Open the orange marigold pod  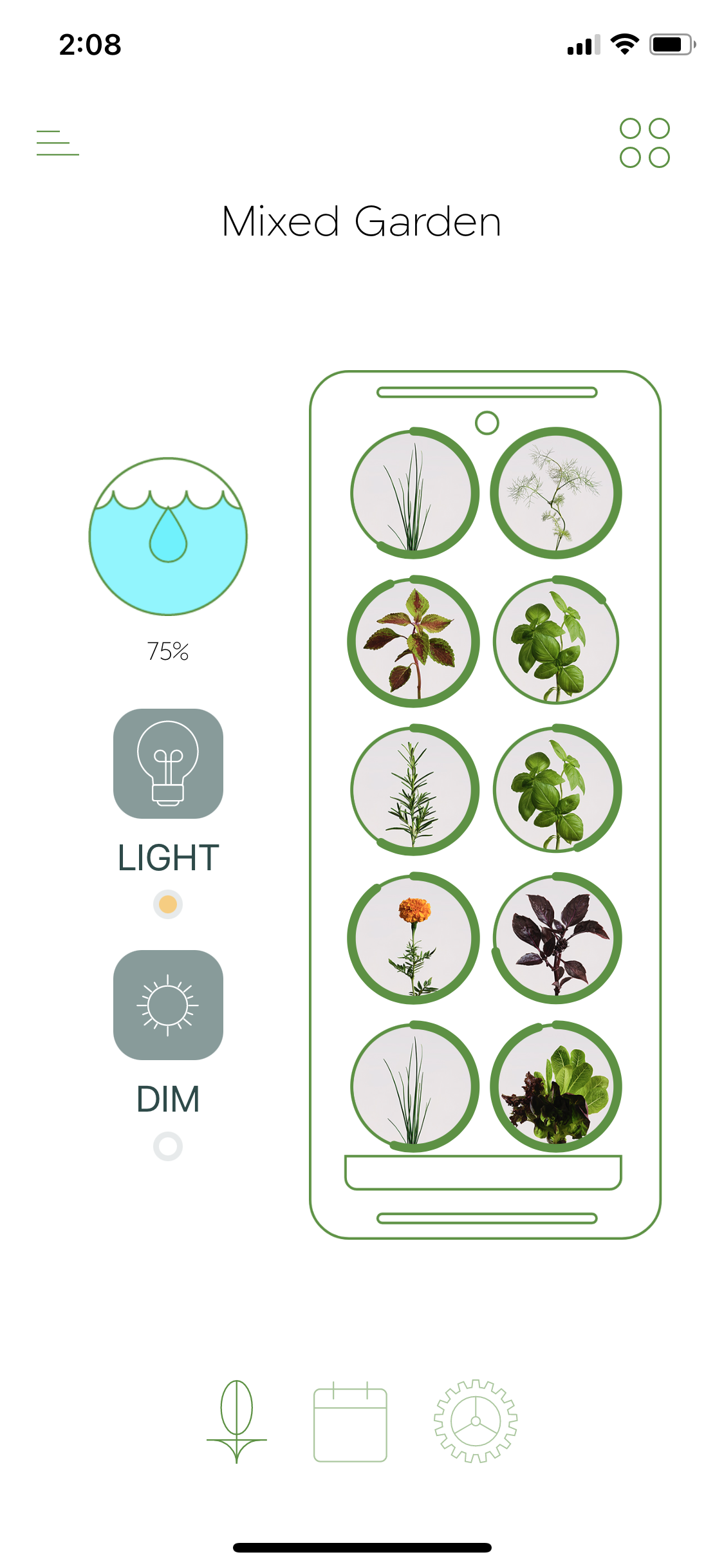(413, 938)
